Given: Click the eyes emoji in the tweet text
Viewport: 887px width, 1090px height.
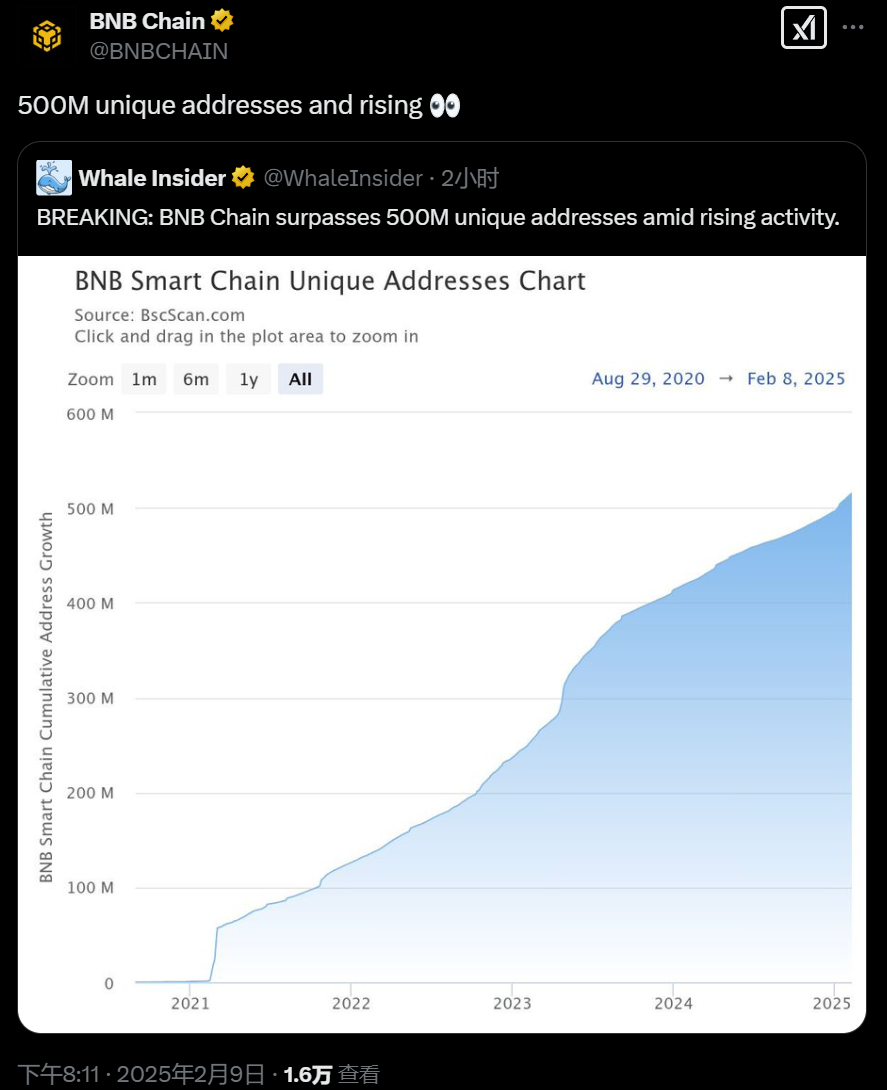Looking at the screenshot, I should coord(441,105).
